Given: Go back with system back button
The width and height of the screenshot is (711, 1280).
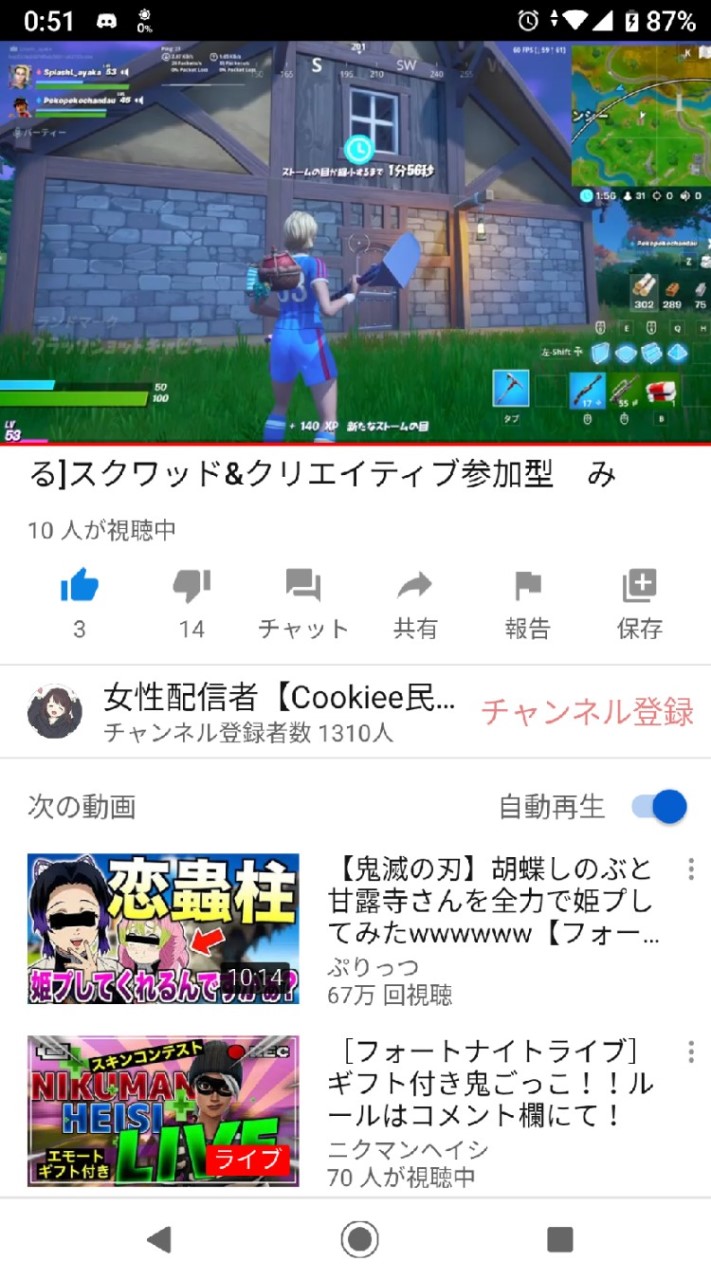Looking at the screenshot, I should click(158, 1240).
